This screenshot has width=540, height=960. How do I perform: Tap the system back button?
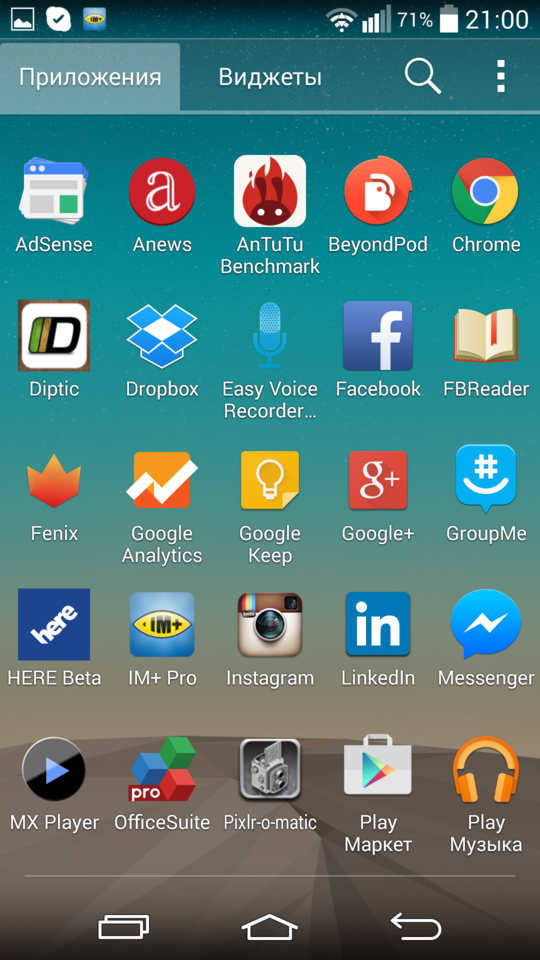pos(416,926)
